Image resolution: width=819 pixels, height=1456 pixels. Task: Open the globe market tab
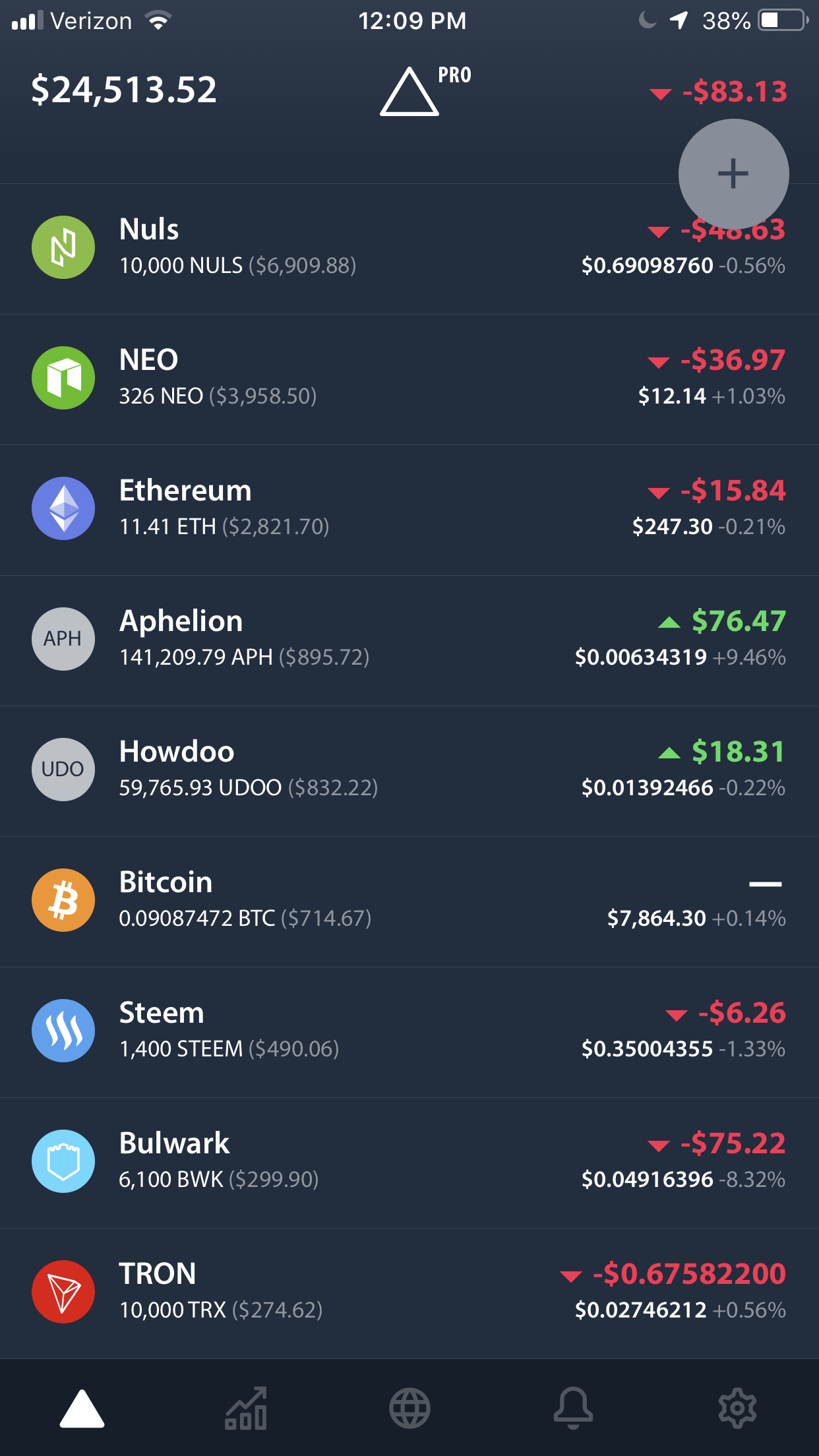(409, 1409)
